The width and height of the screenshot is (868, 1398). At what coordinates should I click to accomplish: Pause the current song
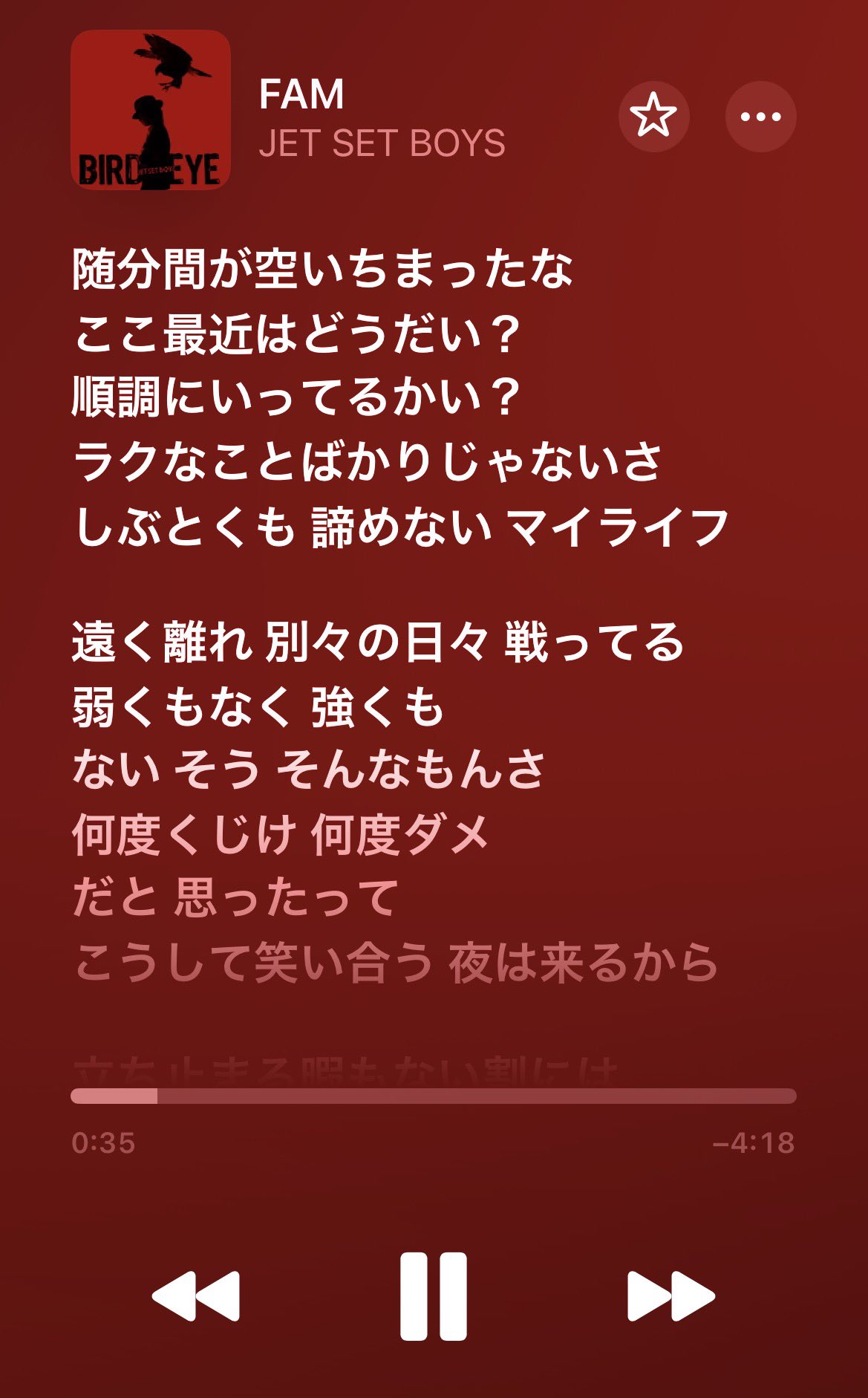(434, 1296)
